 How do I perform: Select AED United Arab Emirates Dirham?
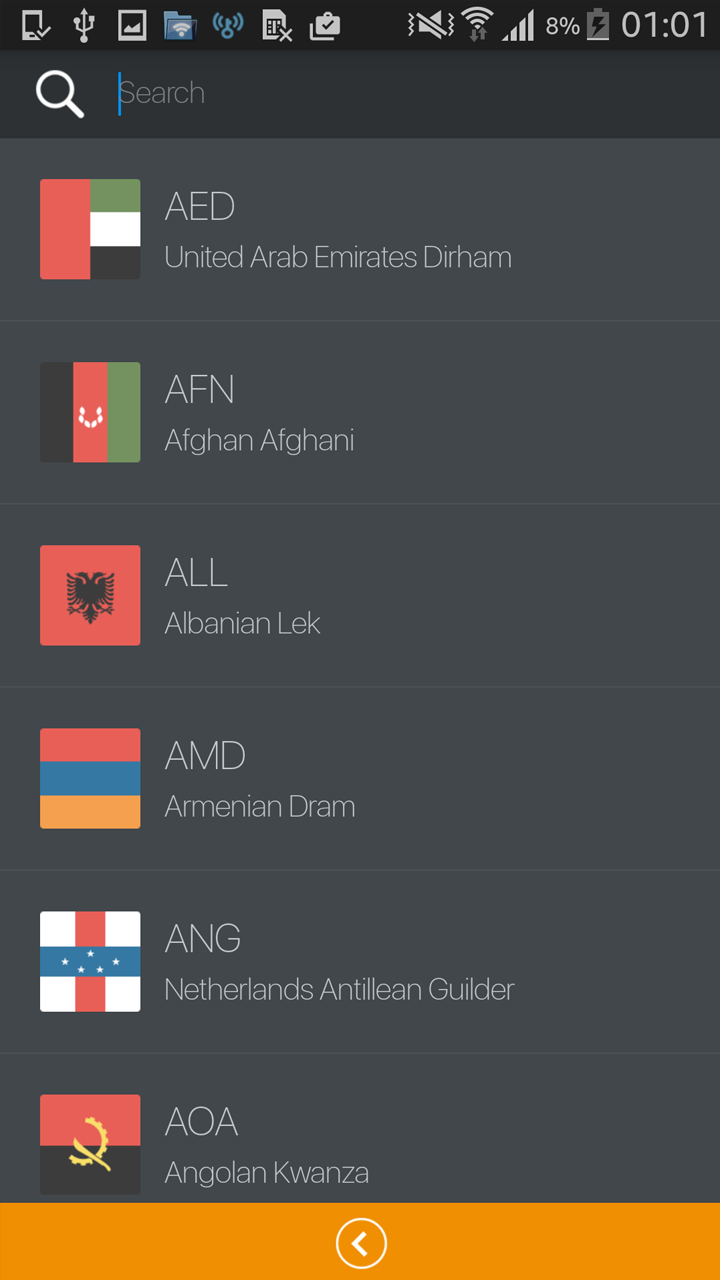click(x=360, y=230)
